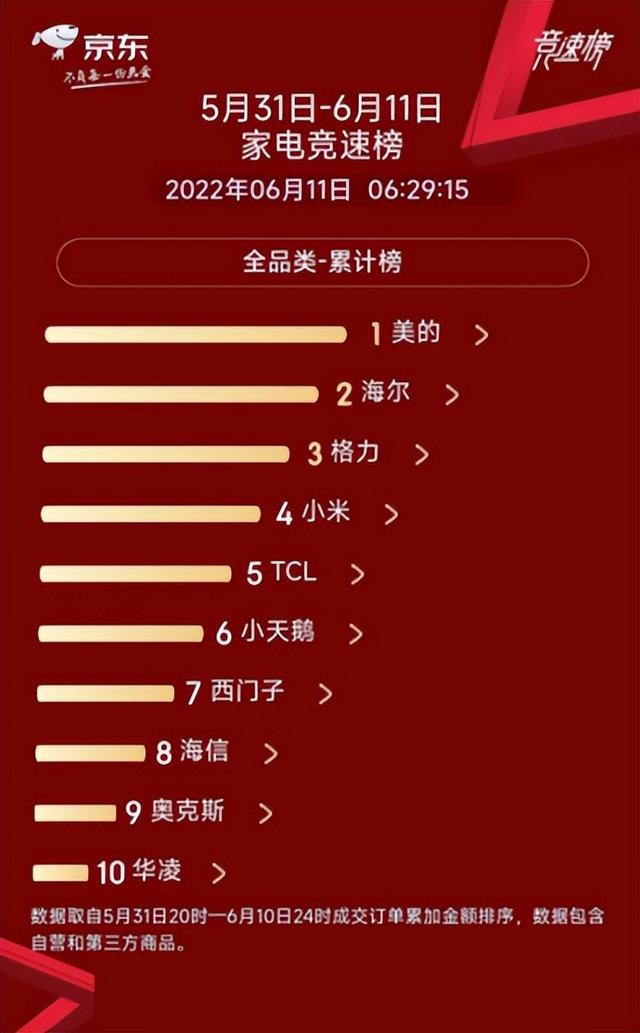The height and width of the screenshot is (1033, 640).
Task: View the 西门子 ranking entry
Action: [x=185, y=693]
